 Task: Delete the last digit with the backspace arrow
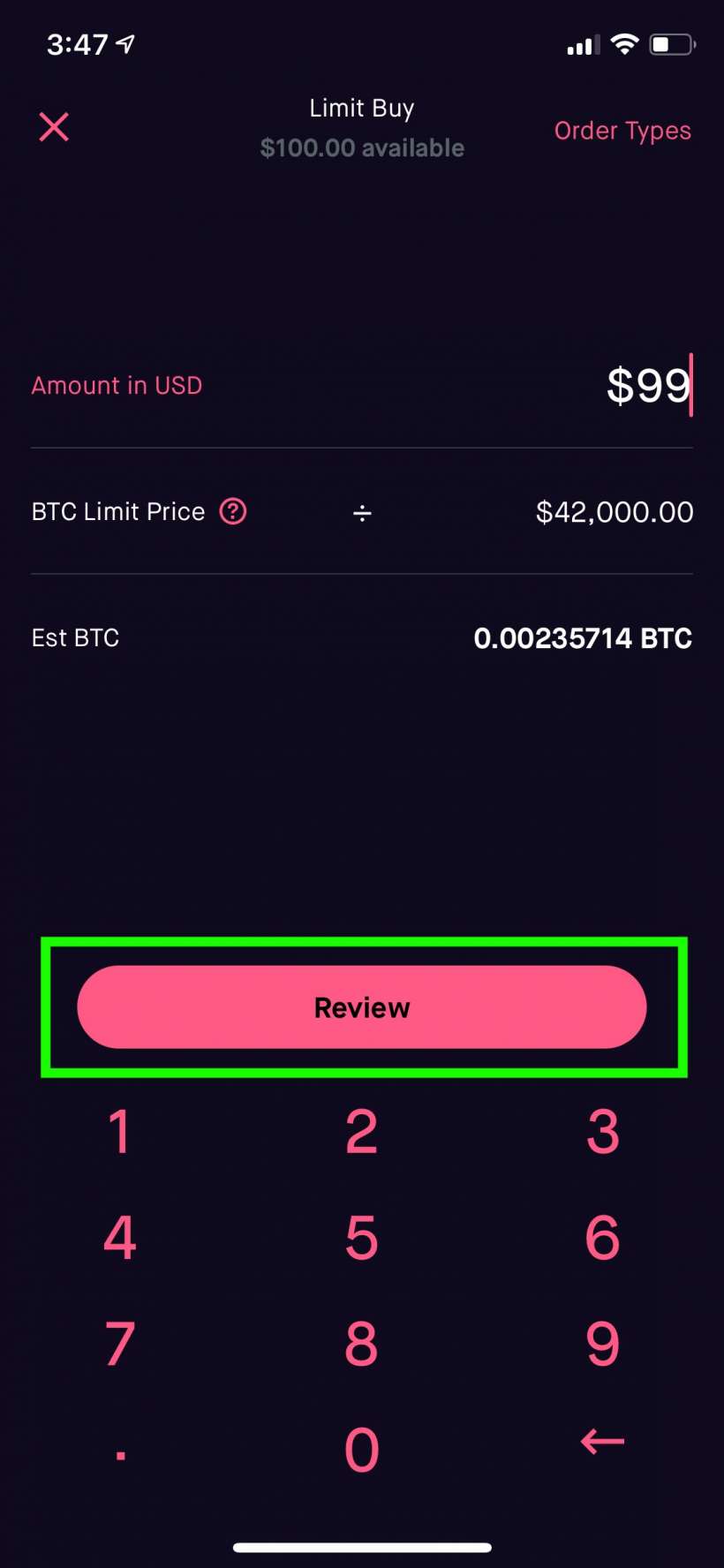click(x=603, y=1443)
